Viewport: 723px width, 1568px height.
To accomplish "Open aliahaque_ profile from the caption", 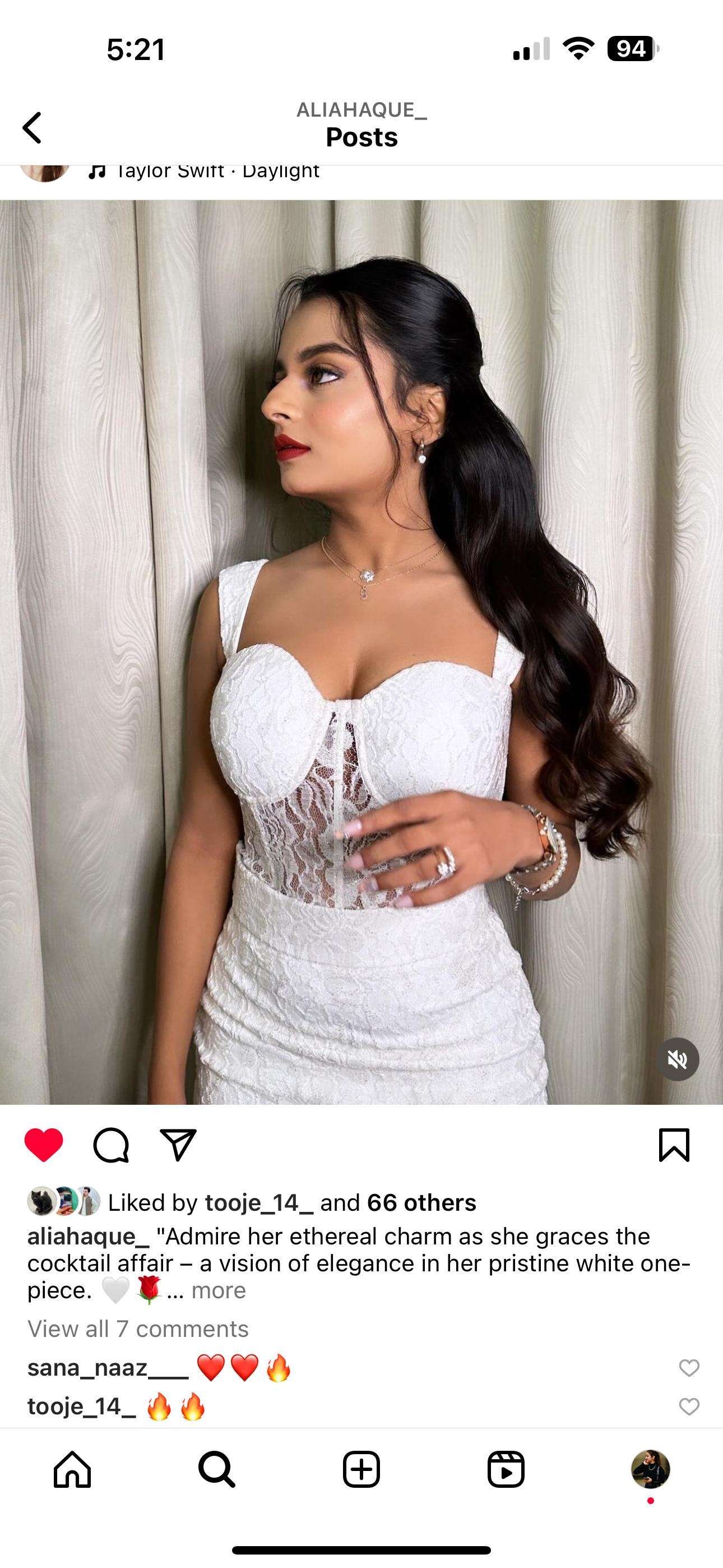I will click(87, 1236).
